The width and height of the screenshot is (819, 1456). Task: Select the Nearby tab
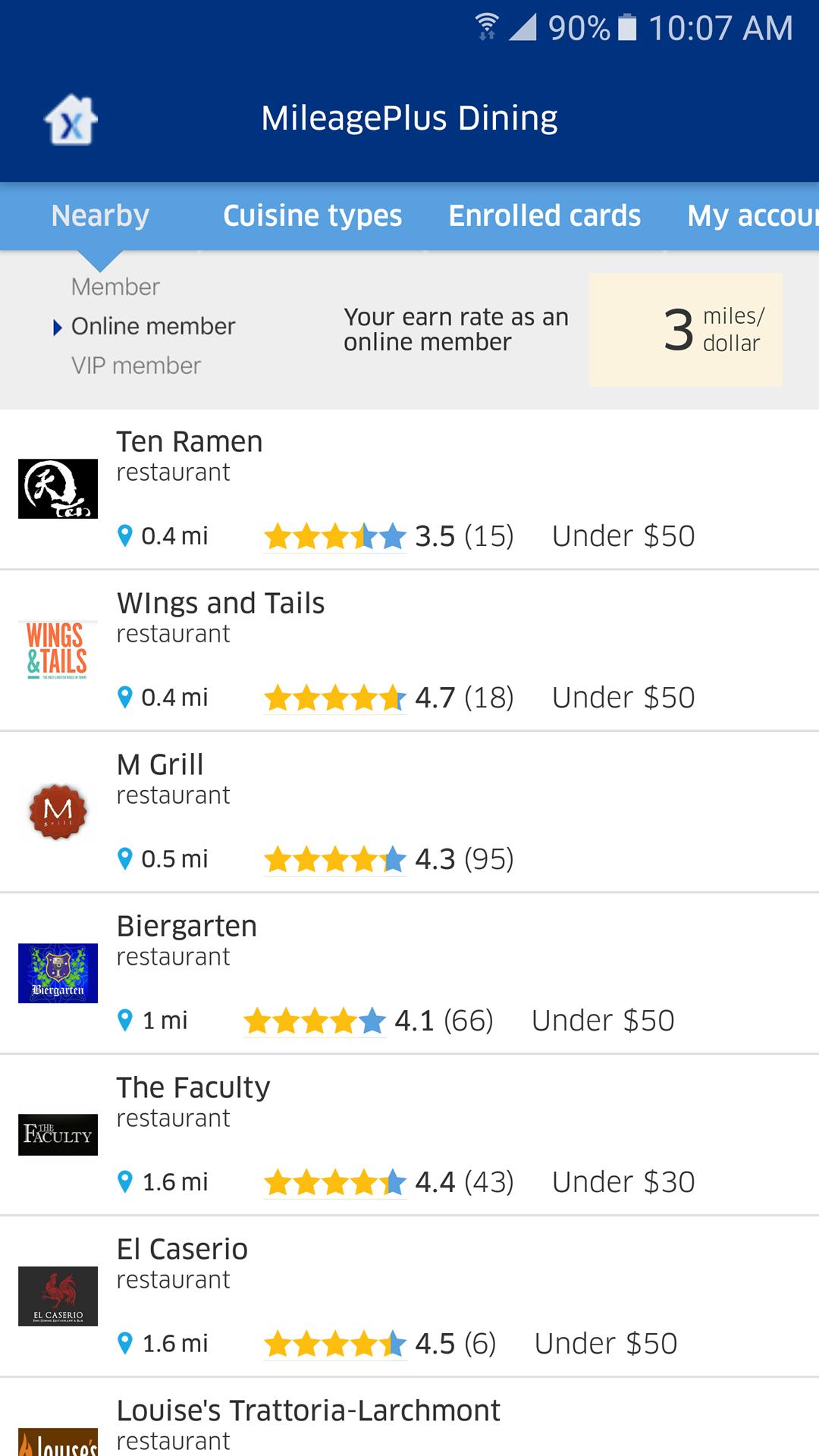(x=100, y=216)
